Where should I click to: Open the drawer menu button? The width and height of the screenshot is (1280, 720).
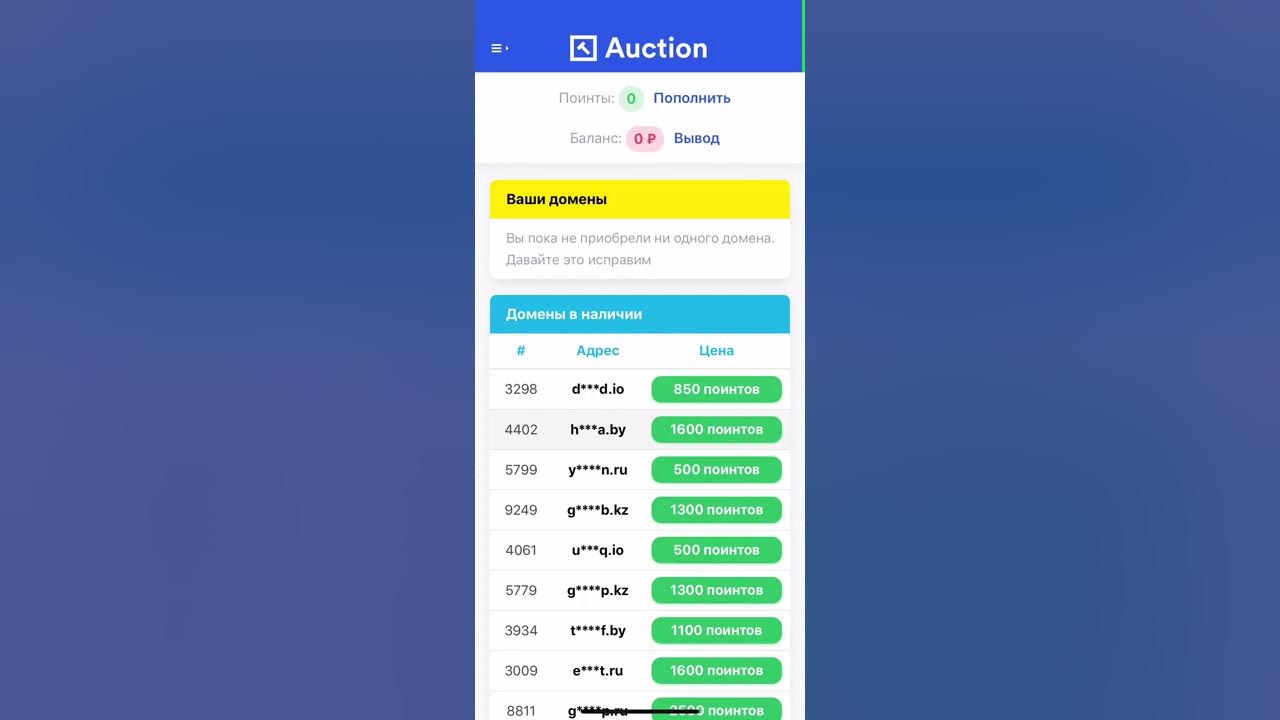pyautogui.click(x=499, y=48)
